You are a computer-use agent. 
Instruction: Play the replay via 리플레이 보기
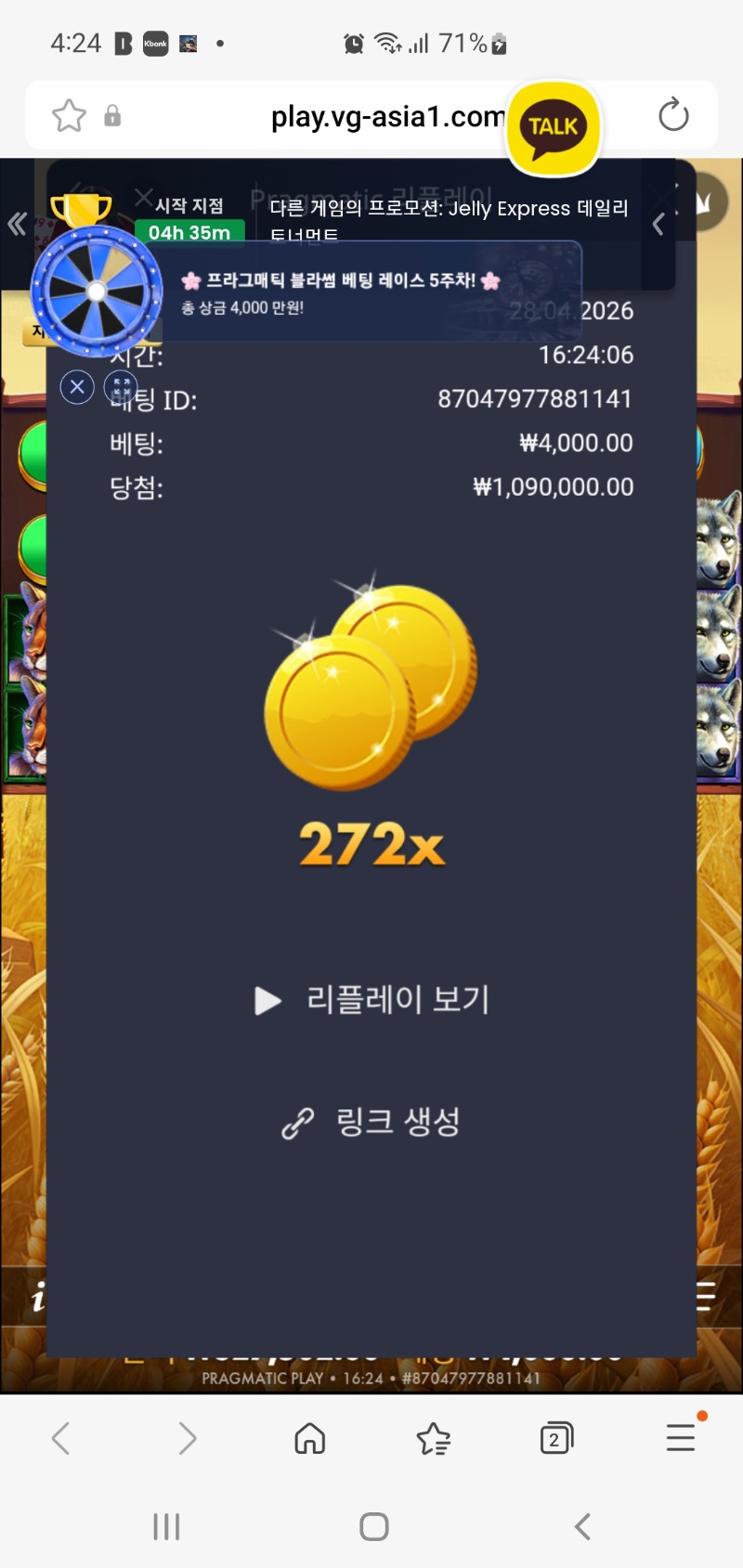click(371, 1000)
